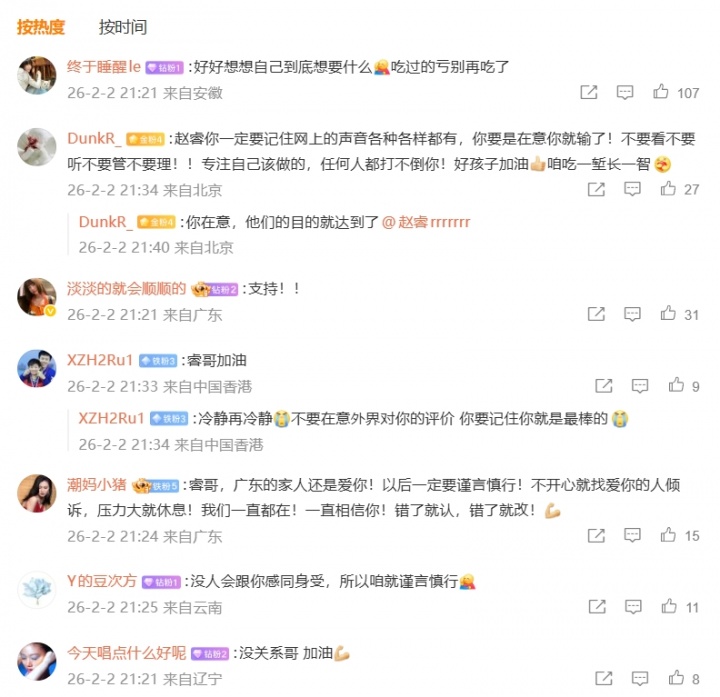The image size is (720, 697).
Task: Like the comment by 终于睡醒le
Action: [x=661, y=92]
